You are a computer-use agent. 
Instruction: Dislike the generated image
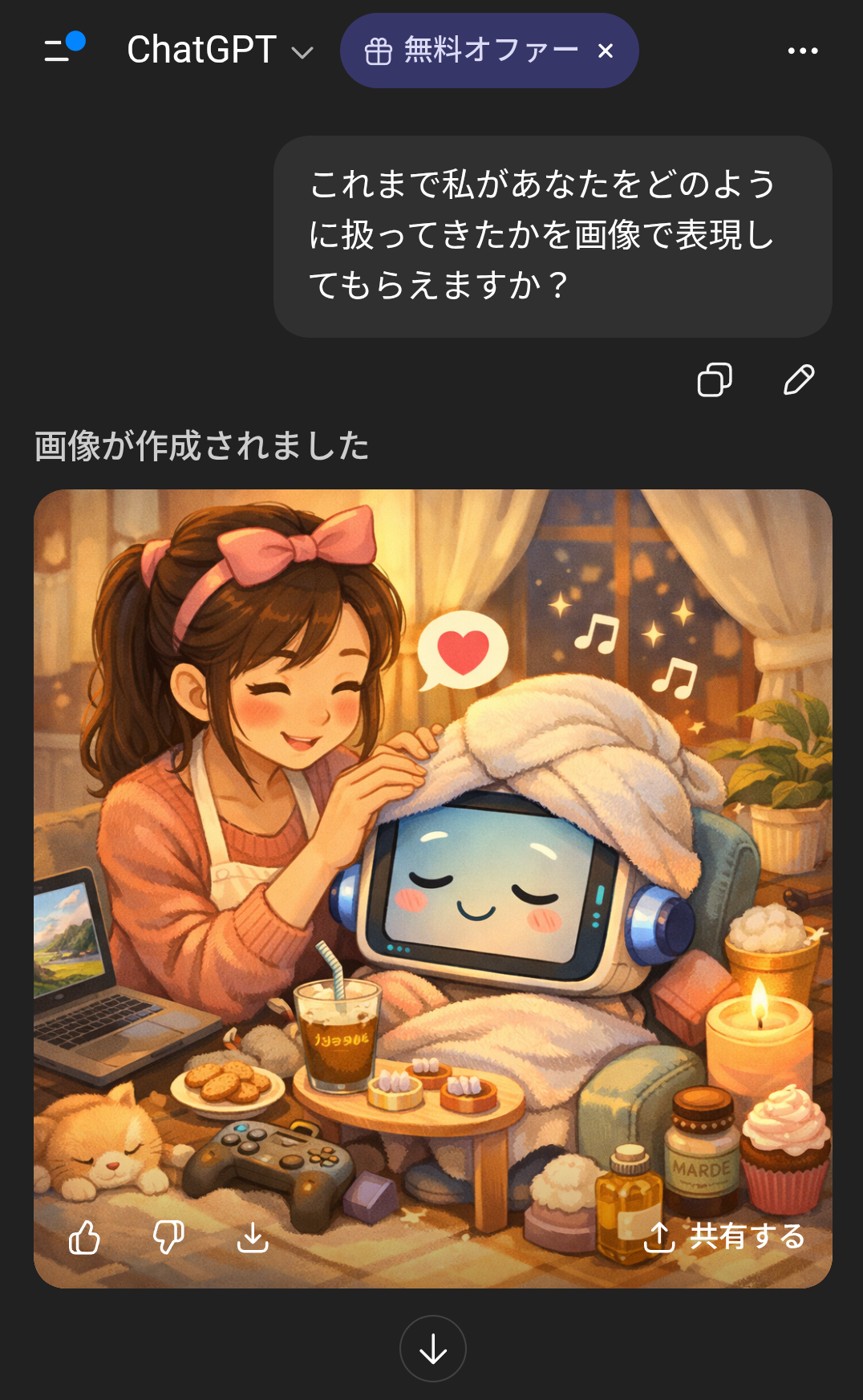coord(168,1237)
